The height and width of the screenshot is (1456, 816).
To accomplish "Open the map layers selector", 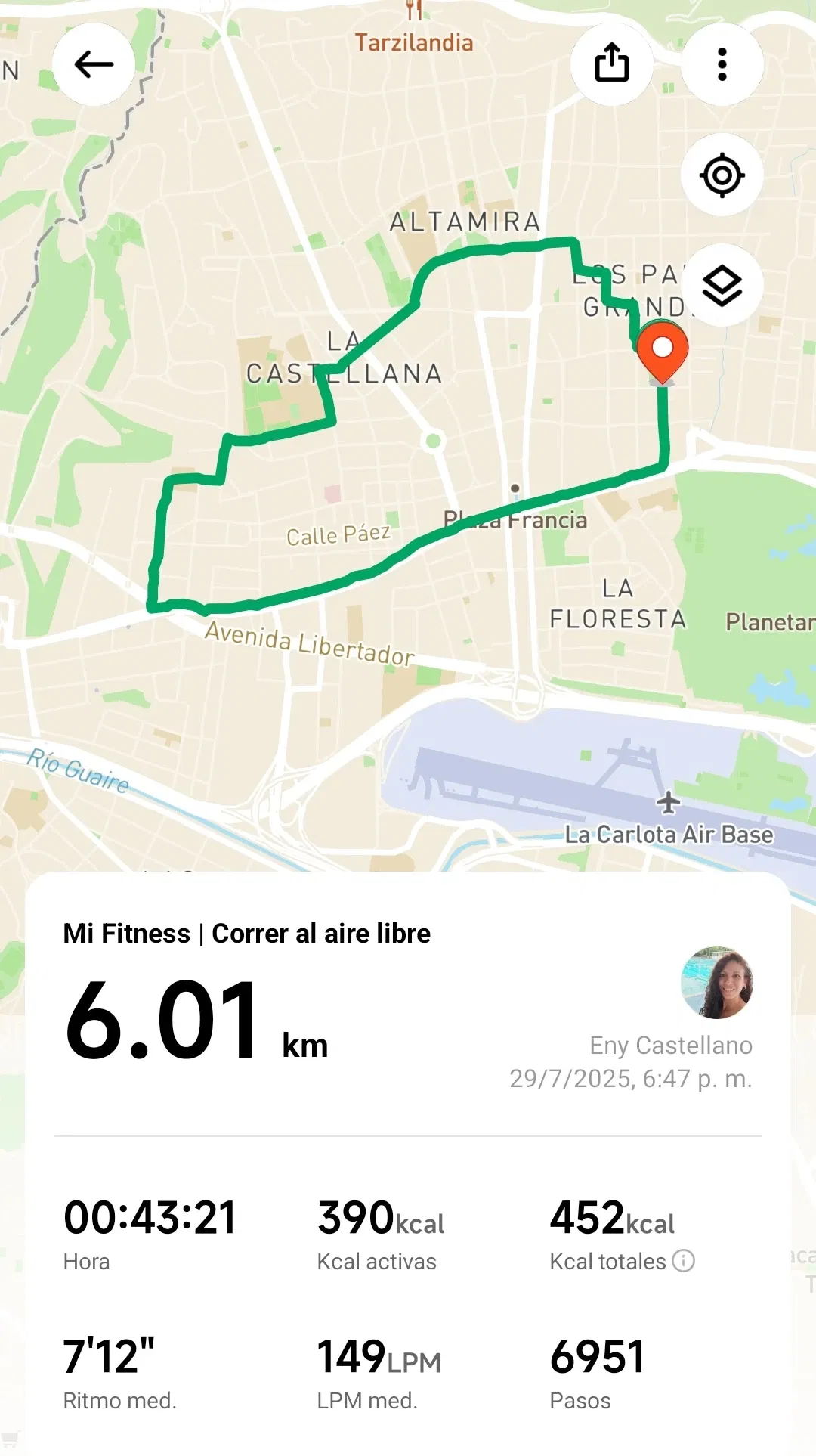I will pyautogui.click(x=722, y=286).
